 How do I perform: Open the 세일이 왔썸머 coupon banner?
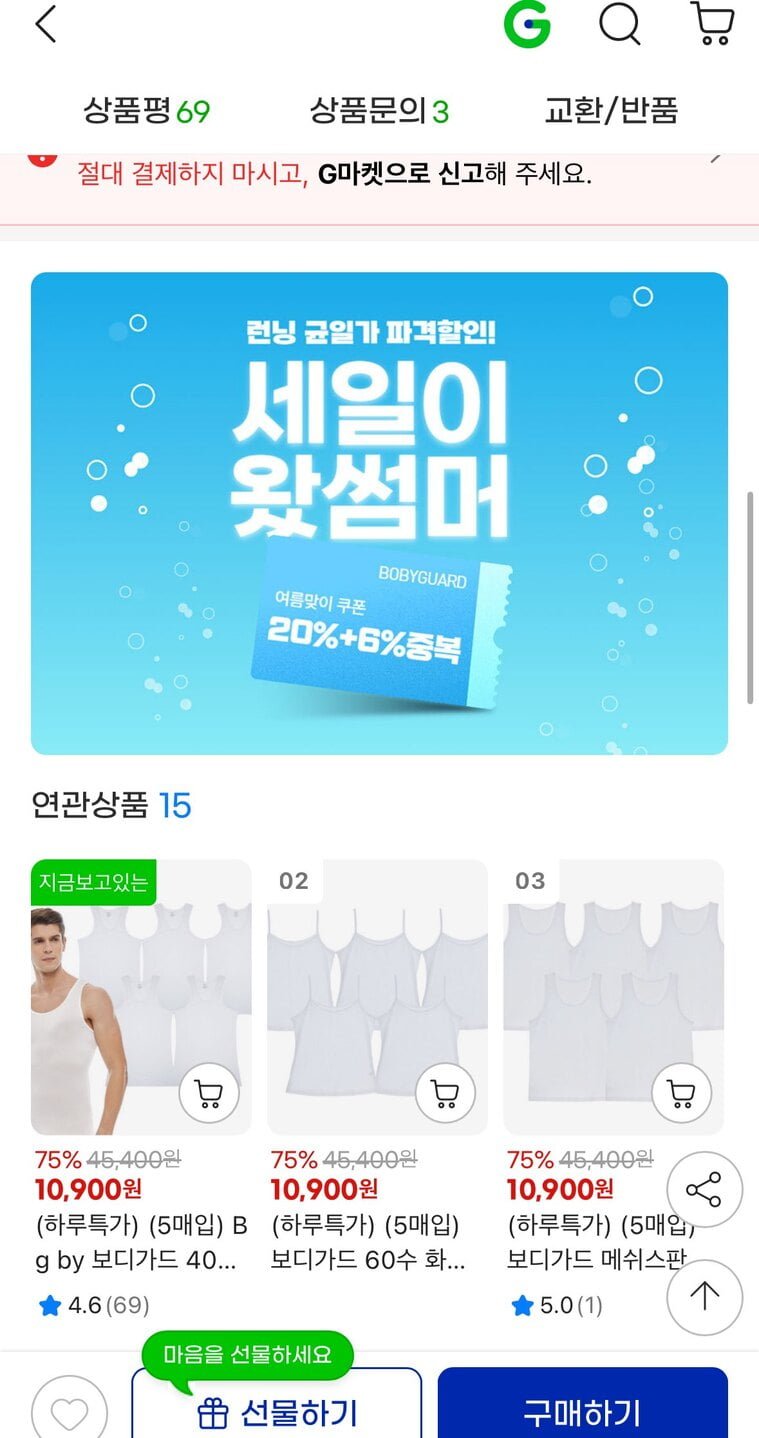[379, 513]
